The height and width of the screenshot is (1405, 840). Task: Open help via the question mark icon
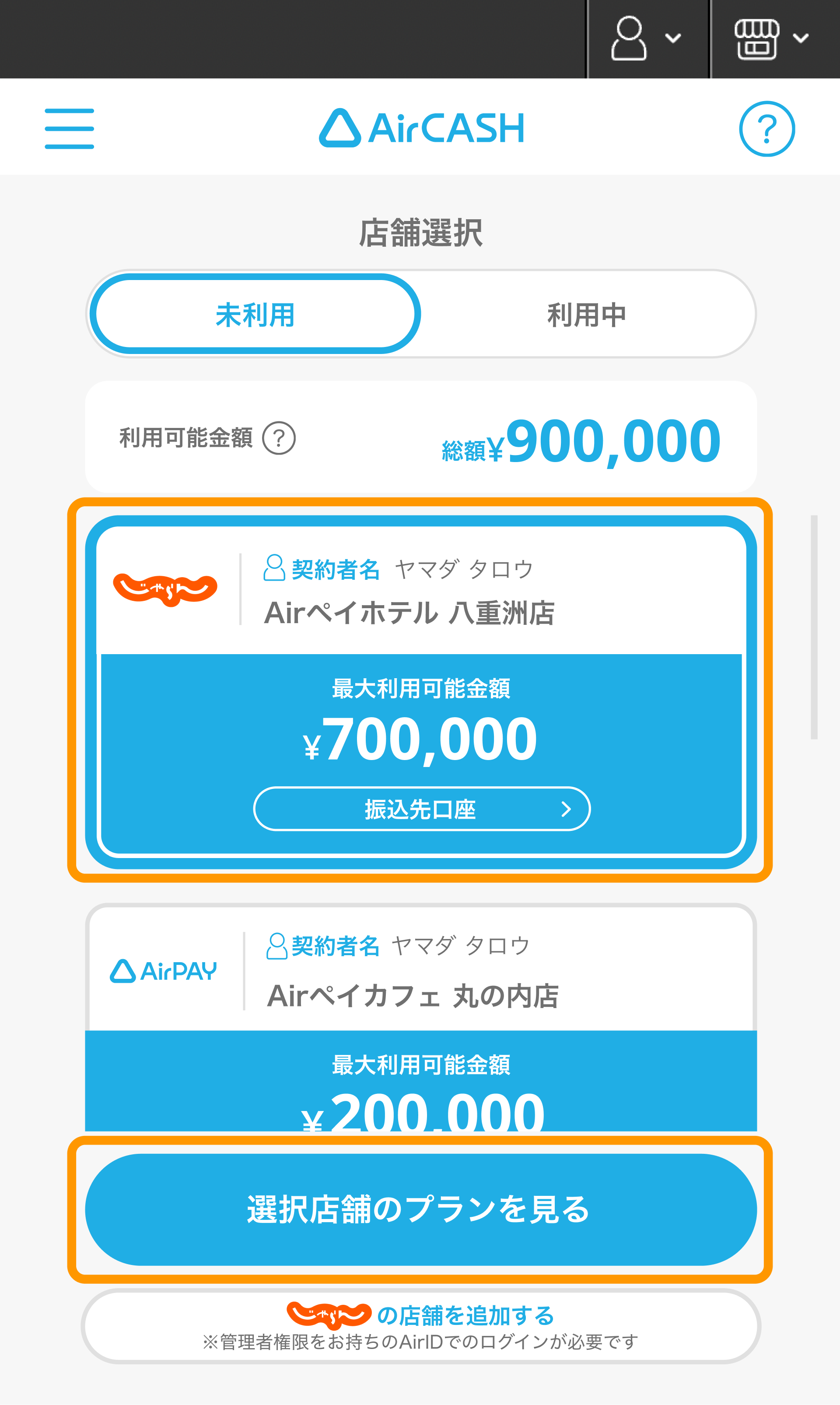(x=768, y=128)
